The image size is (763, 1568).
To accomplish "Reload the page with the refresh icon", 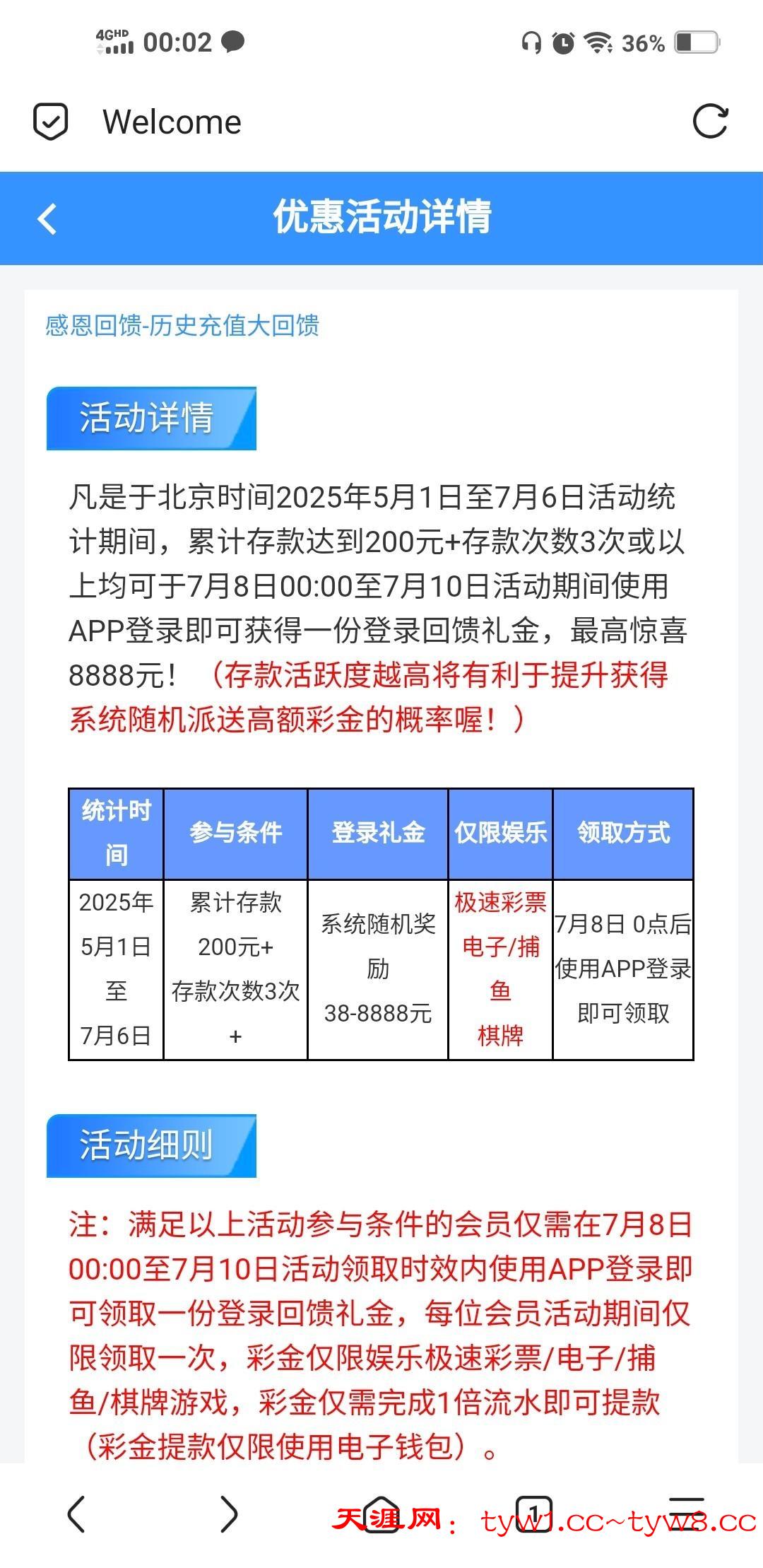I will pos(710,122).
